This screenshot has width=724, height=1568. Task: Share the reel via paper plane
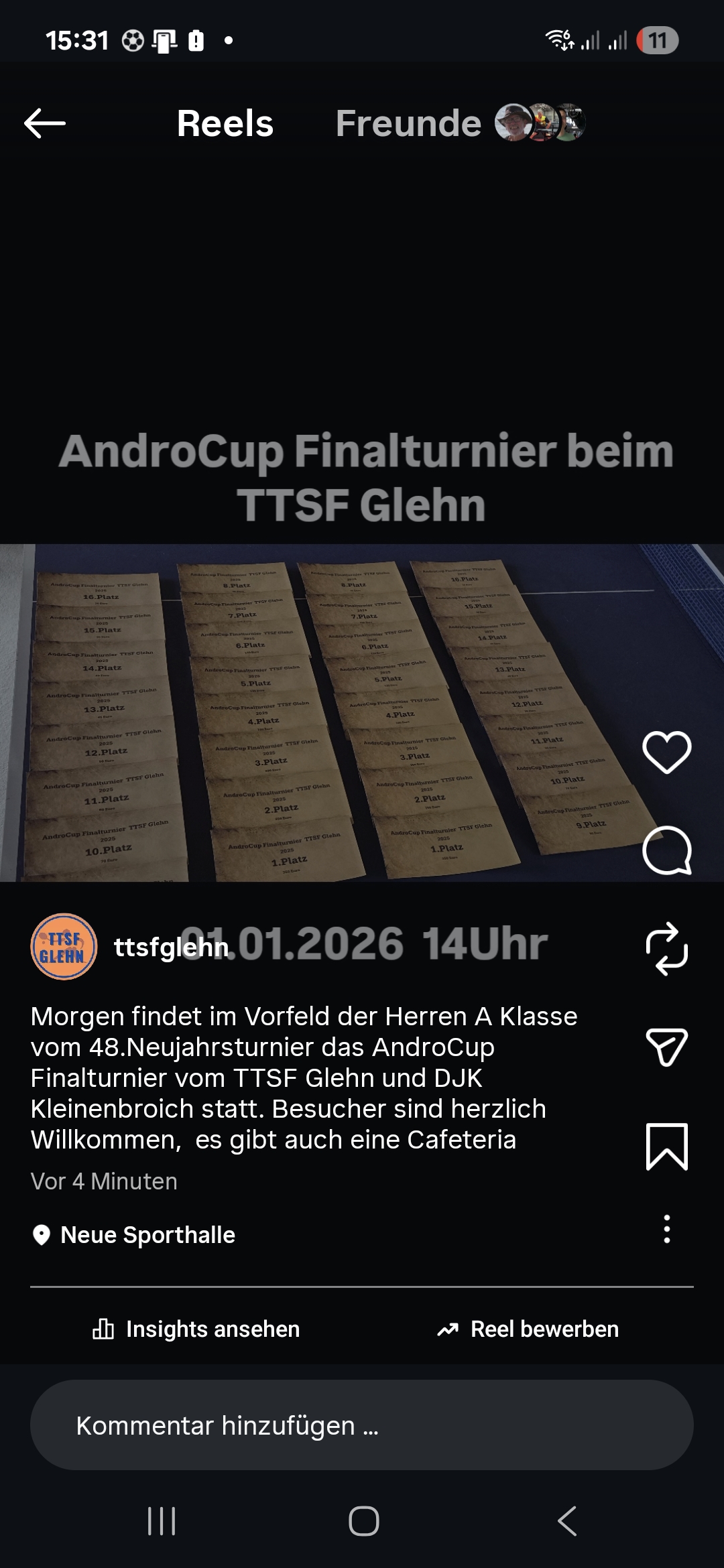[x=666, y=1047]
